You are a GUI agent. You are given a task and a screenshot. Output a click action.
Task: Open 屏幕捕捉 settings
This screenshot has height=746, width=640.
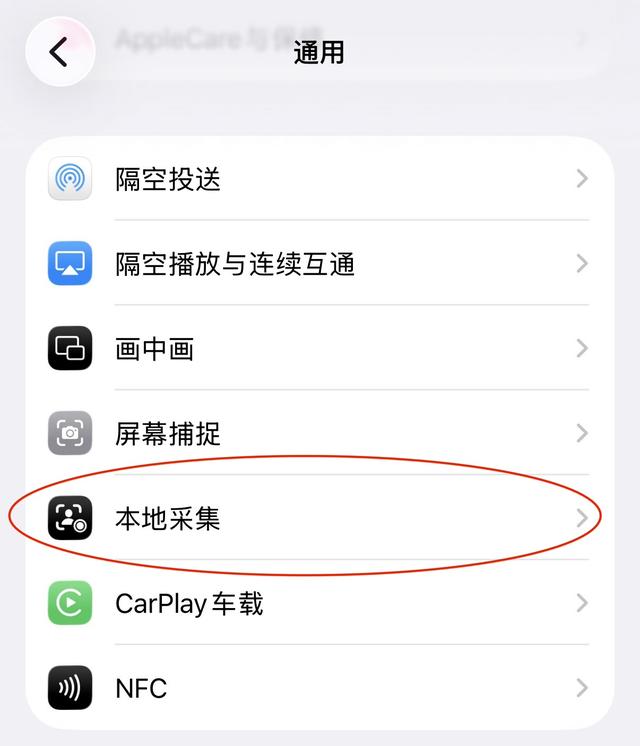tap(318, 434)
